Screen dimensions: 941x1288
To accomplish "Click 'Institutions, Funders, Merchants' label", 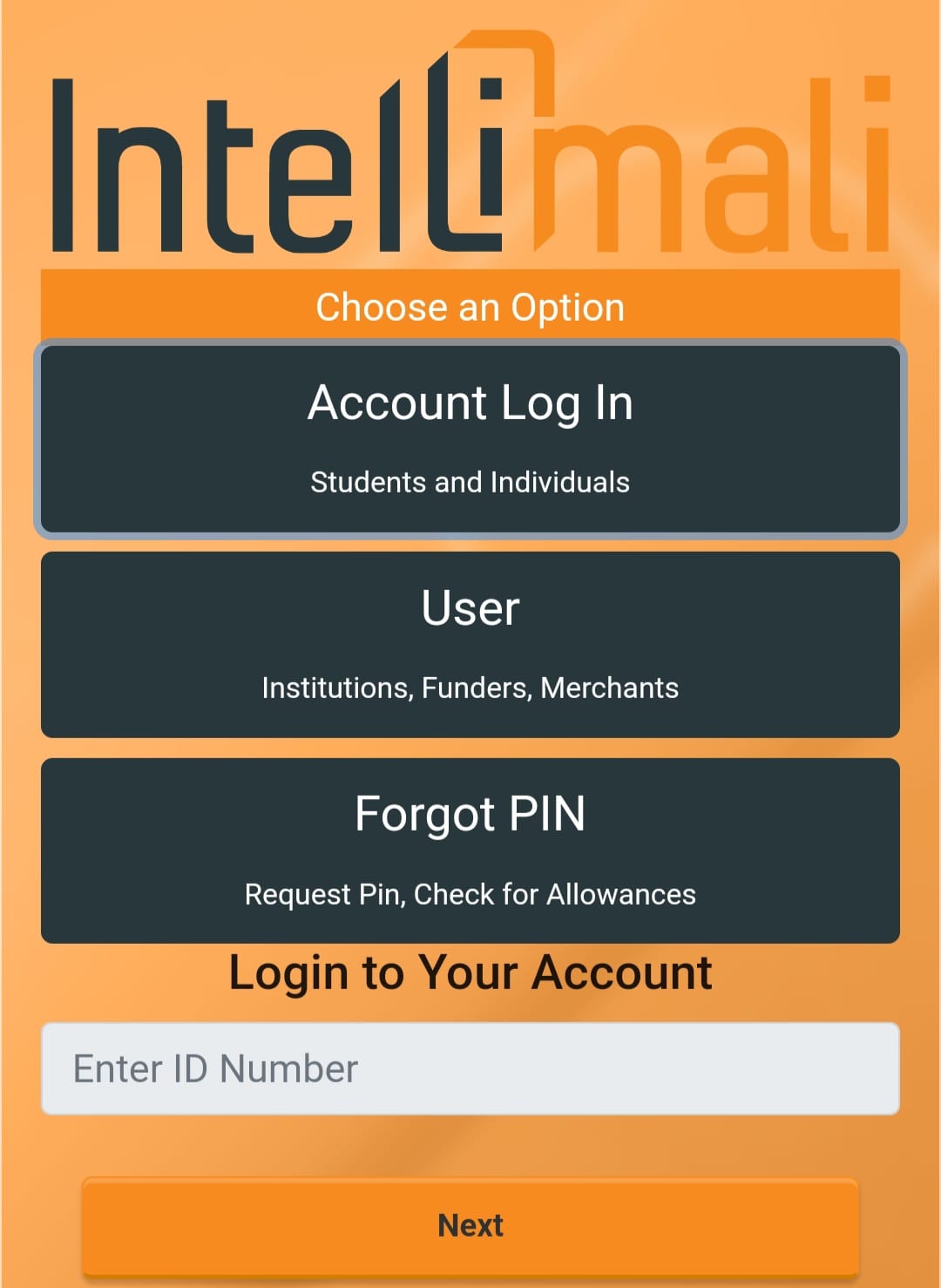I will (470, 688).
